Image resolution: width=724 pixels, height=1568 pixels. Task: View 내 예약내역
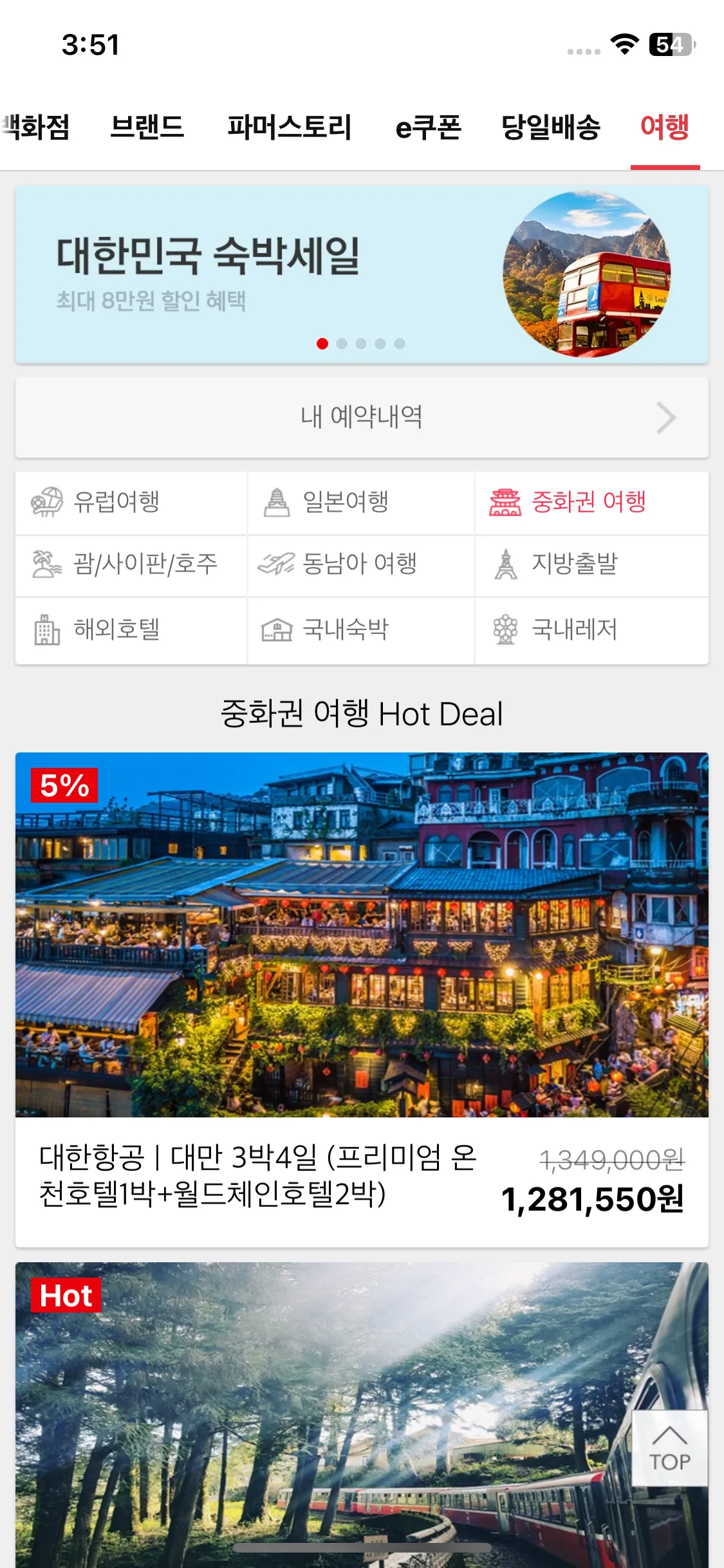pos(362,417)
